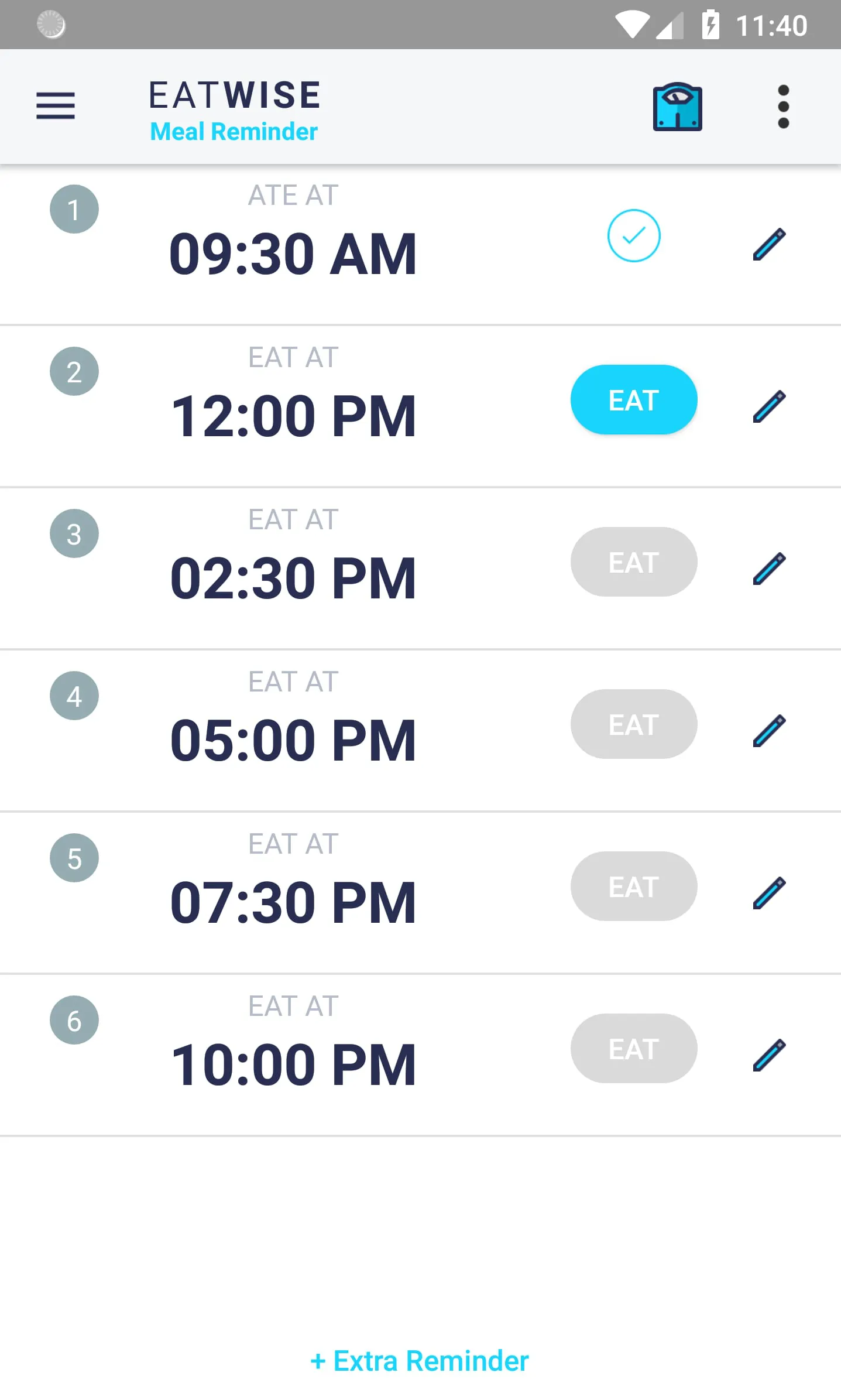The width and height of the screenshot is (841, 1400).
Task: Tap the 10:00 PM time text
Action: click(293, 1061)
